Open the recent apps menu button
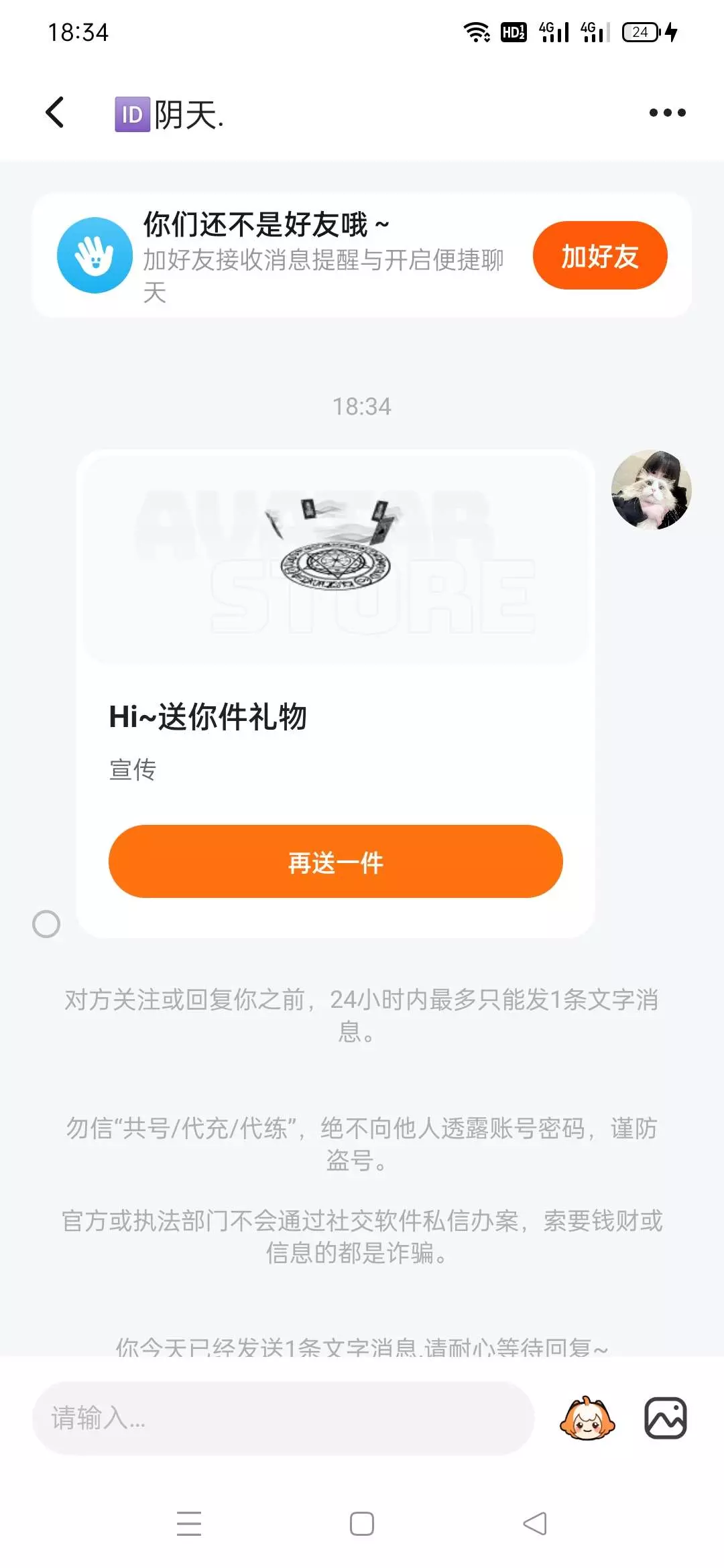This screenshot has width=724, height=1568. (189, 1524)
